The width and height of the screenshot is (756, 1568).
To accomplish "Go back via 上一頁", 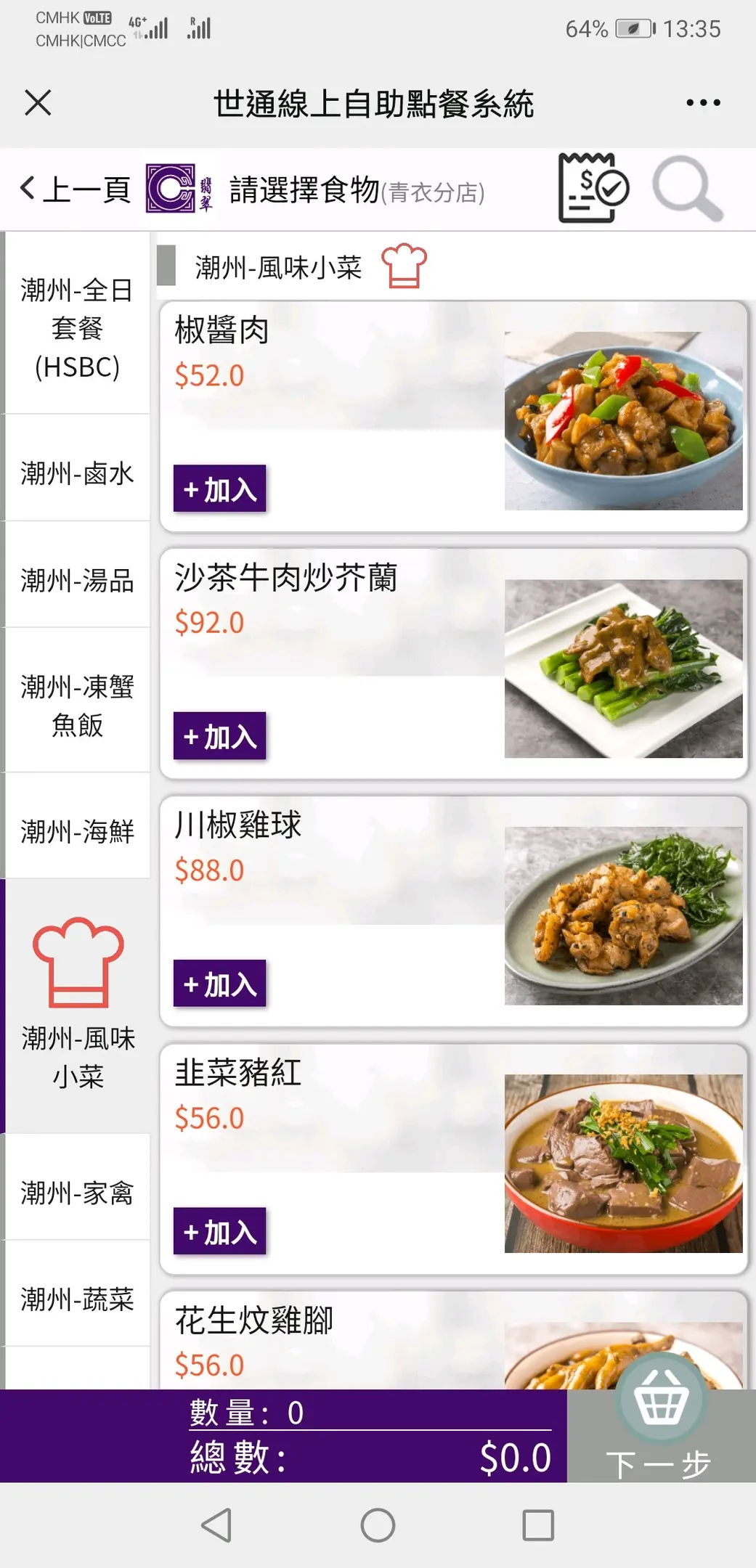I will click(75, 189).
